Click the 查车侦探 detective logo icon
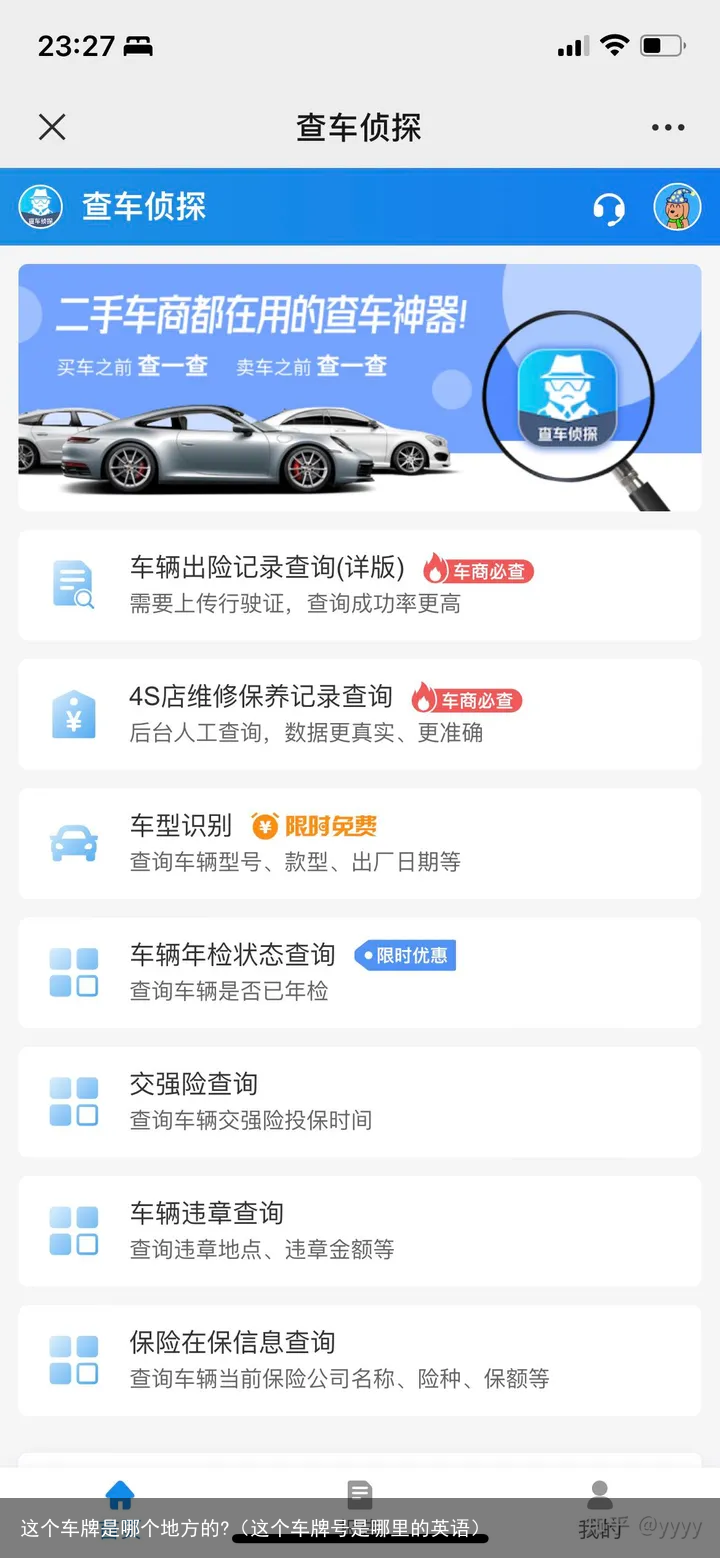Screen dimensions: 720x1558 pyautogui.click(x=40, y=209)
